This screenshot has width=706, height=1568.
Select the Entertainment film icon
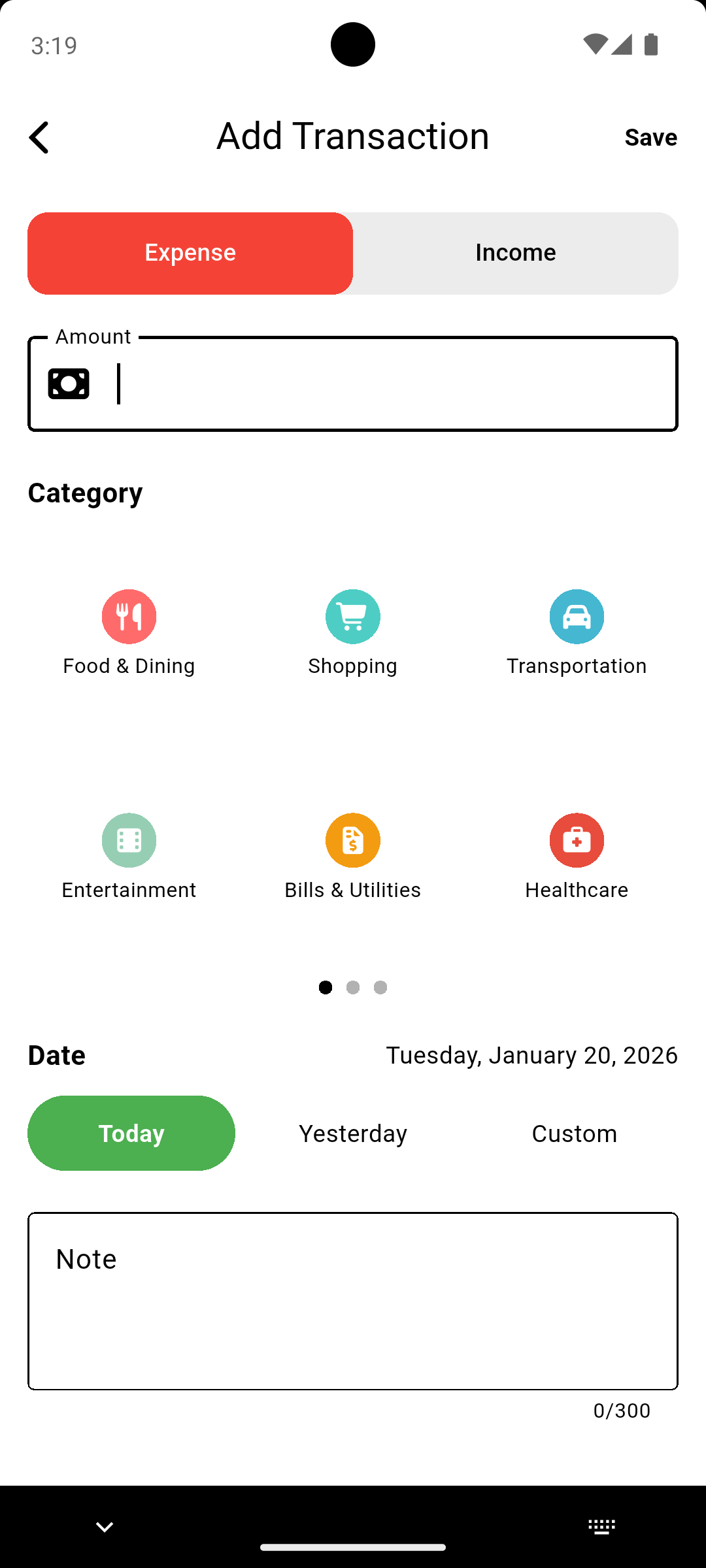point(129,840)
